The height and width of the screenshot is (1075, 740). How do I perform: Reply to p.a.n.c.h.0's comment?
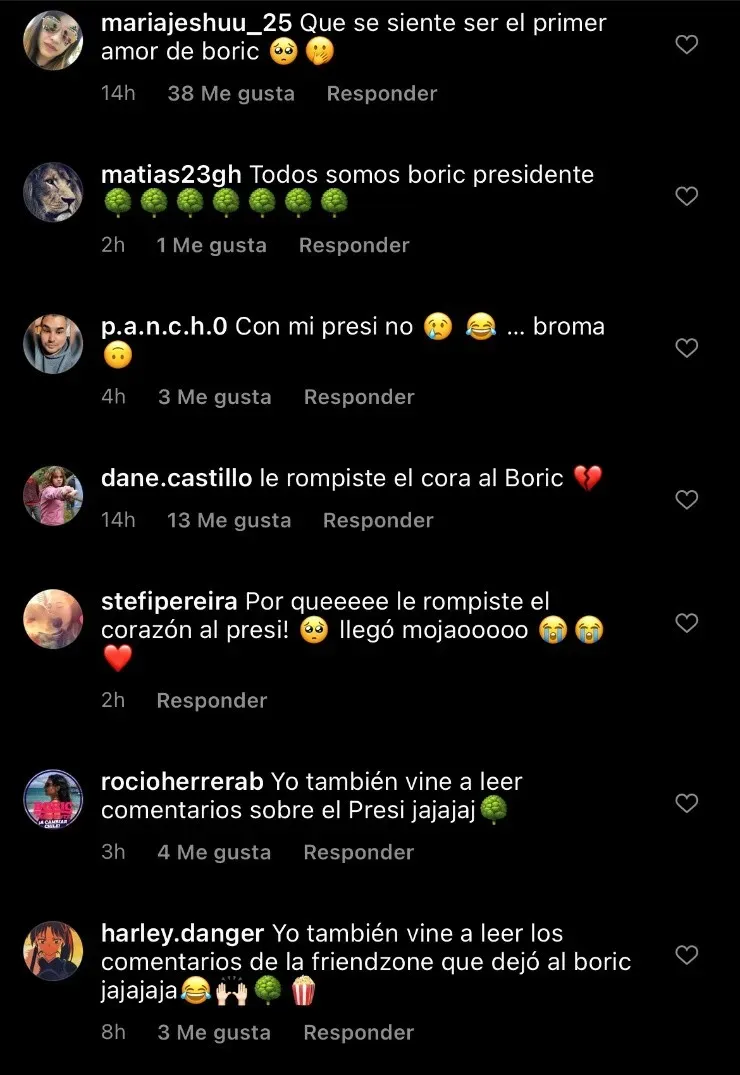tap(359, 397)
